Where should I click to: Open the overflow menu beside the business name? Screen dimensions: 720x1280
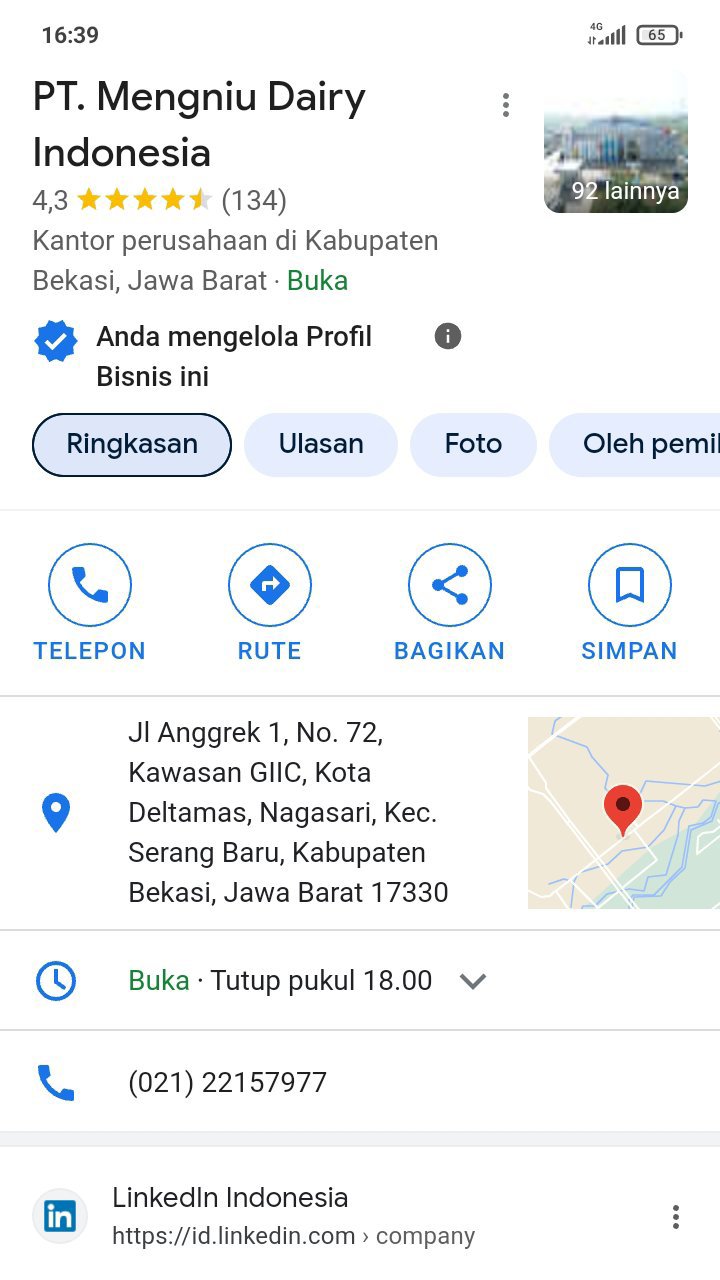[506, 105]
